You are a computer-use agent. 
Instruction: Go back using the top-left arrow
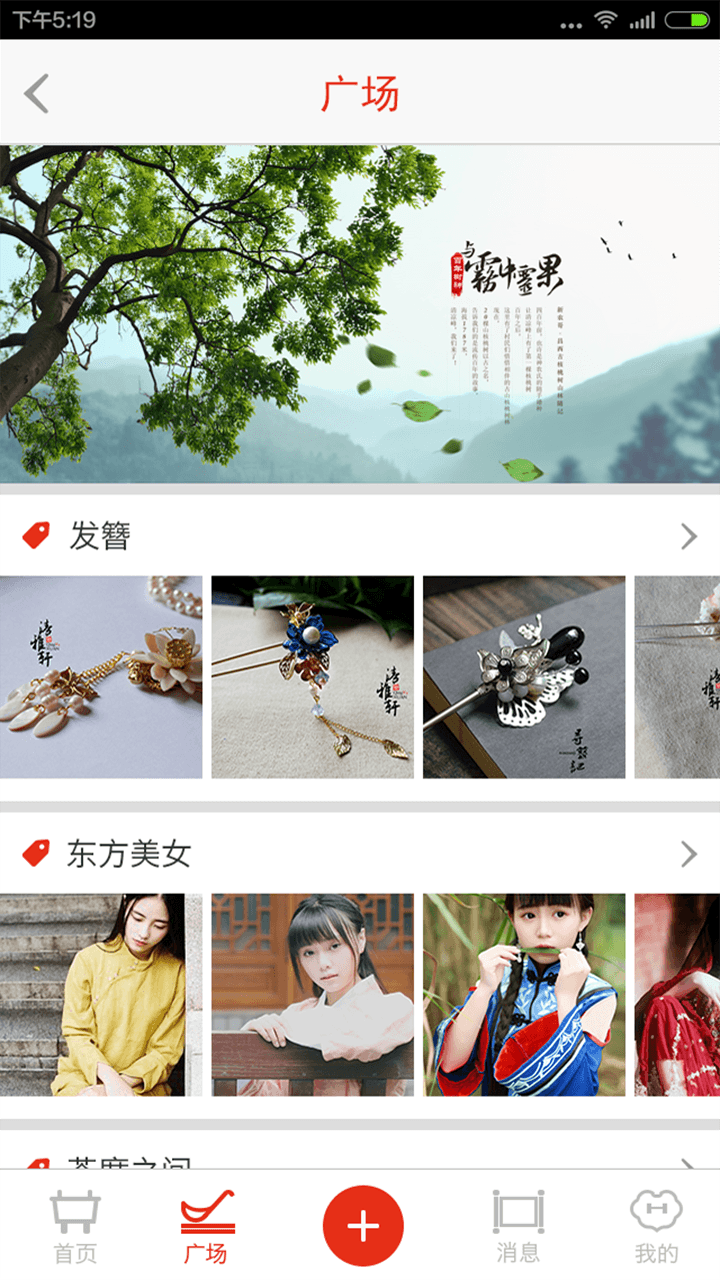[x=37, y=94]
